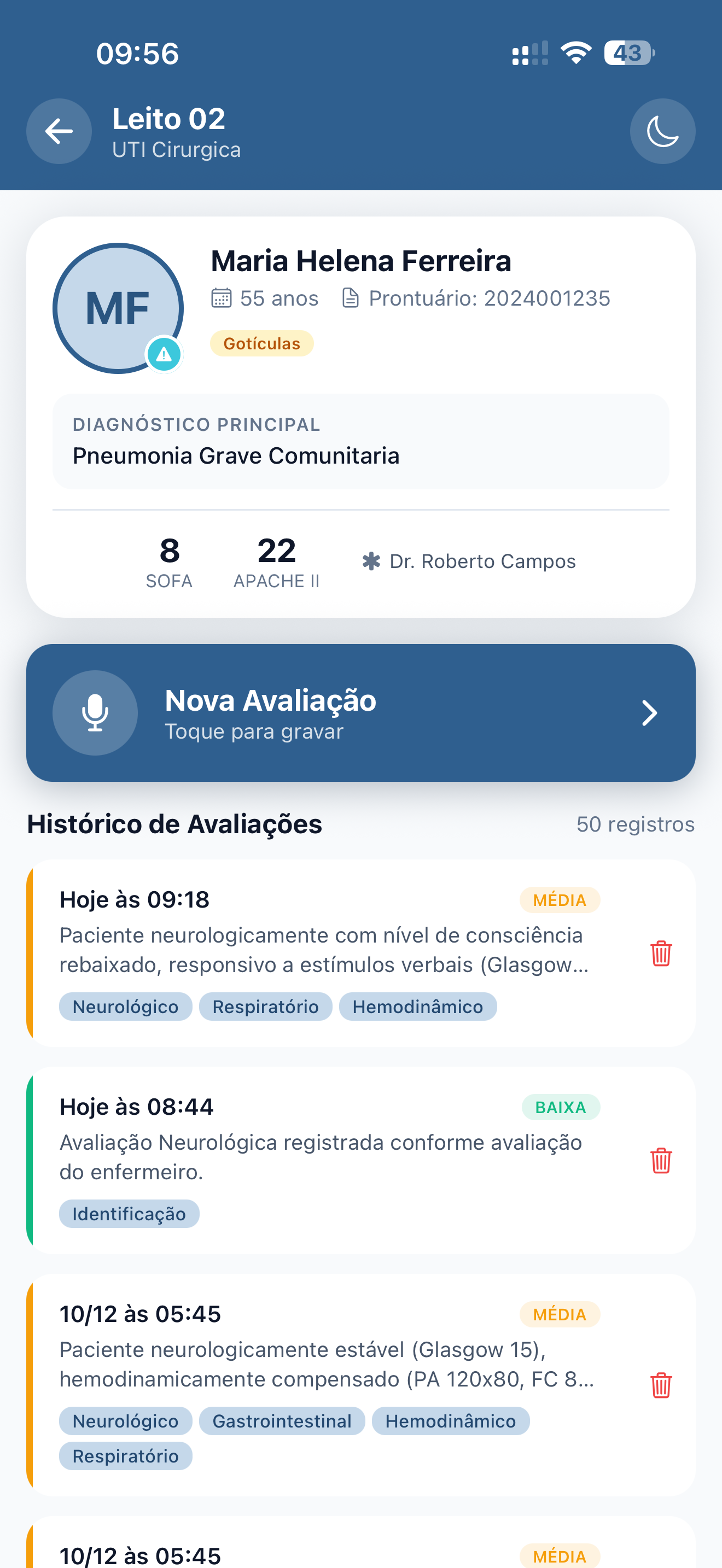Screen dimensions: 722x1568
Task: Check the battery indicator showing 43
Action: (627, 54)
